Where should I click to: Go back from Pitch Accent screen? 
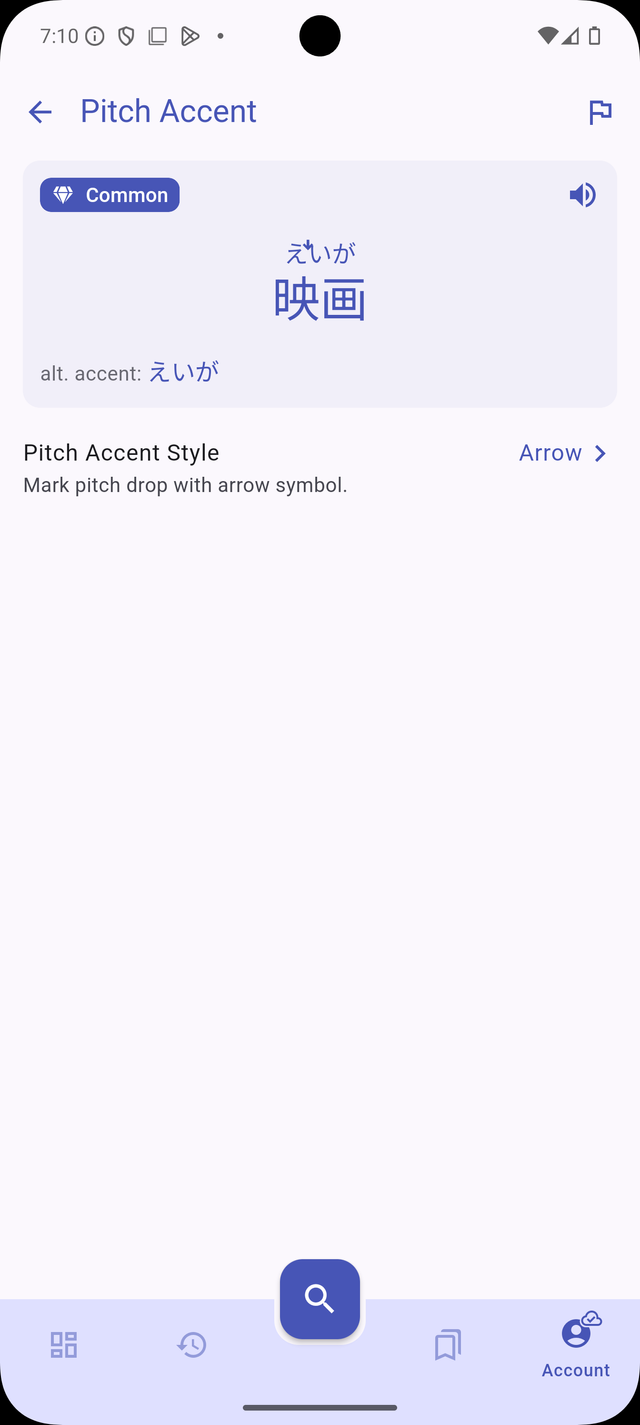point(40,112)
